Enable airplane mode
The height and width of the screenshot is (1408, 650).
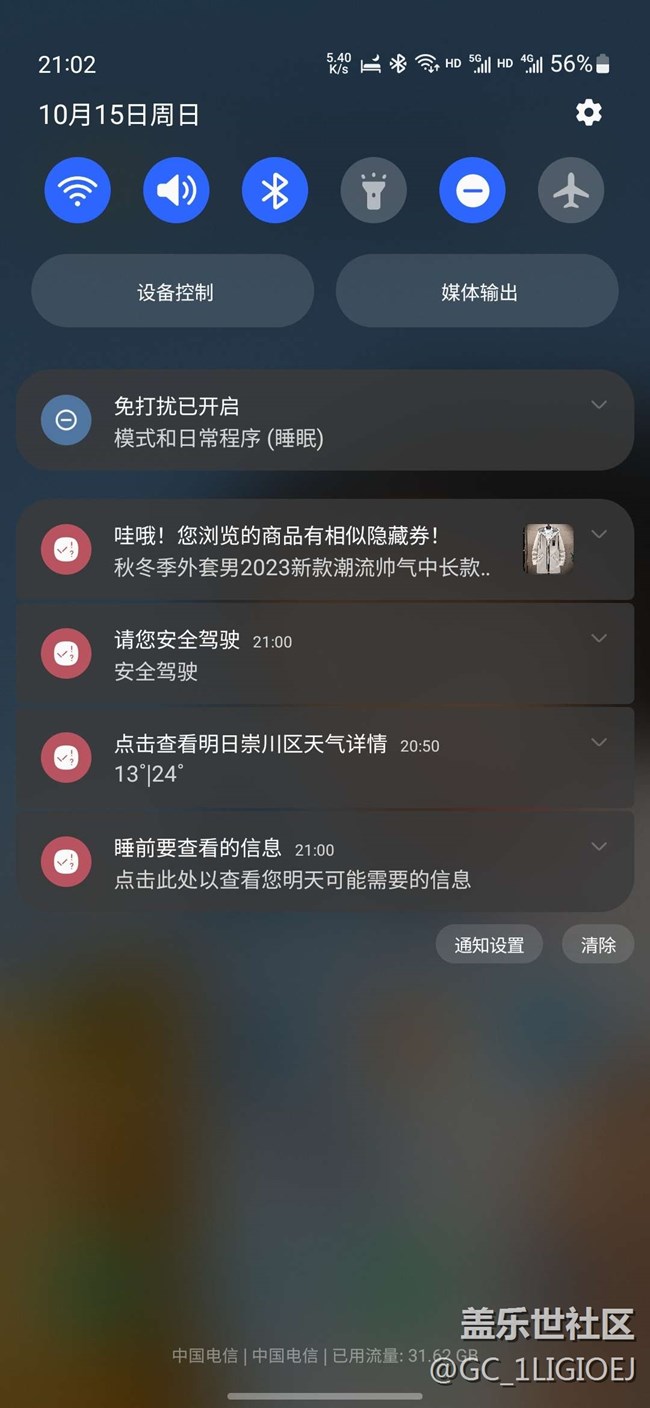[x=571, y=190]
